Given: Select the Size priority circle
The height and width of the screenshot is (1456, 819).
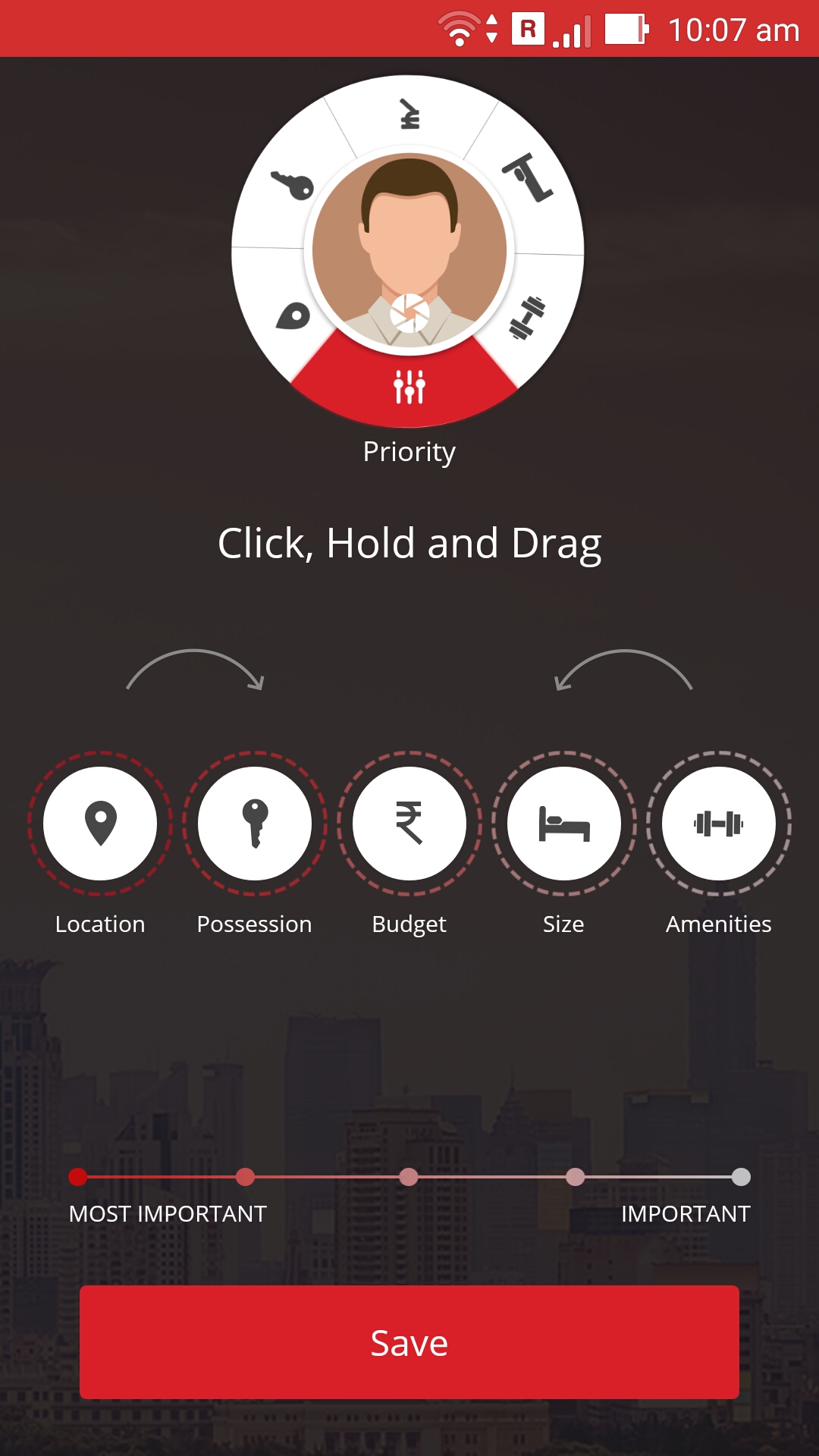Looking at the screenshot, I should pos(563,823).
